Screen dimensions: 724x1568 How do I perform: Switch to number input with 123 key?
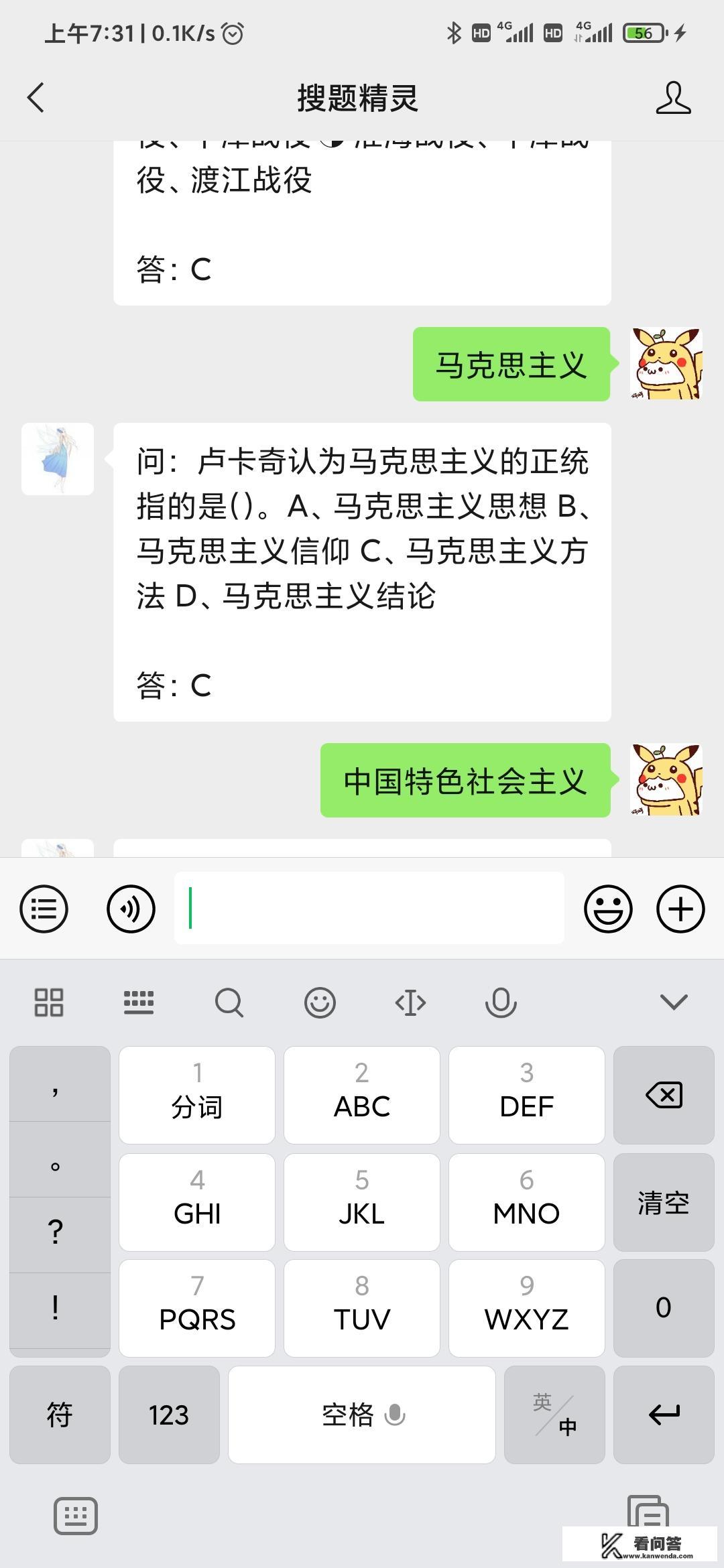click(169, 1415)
